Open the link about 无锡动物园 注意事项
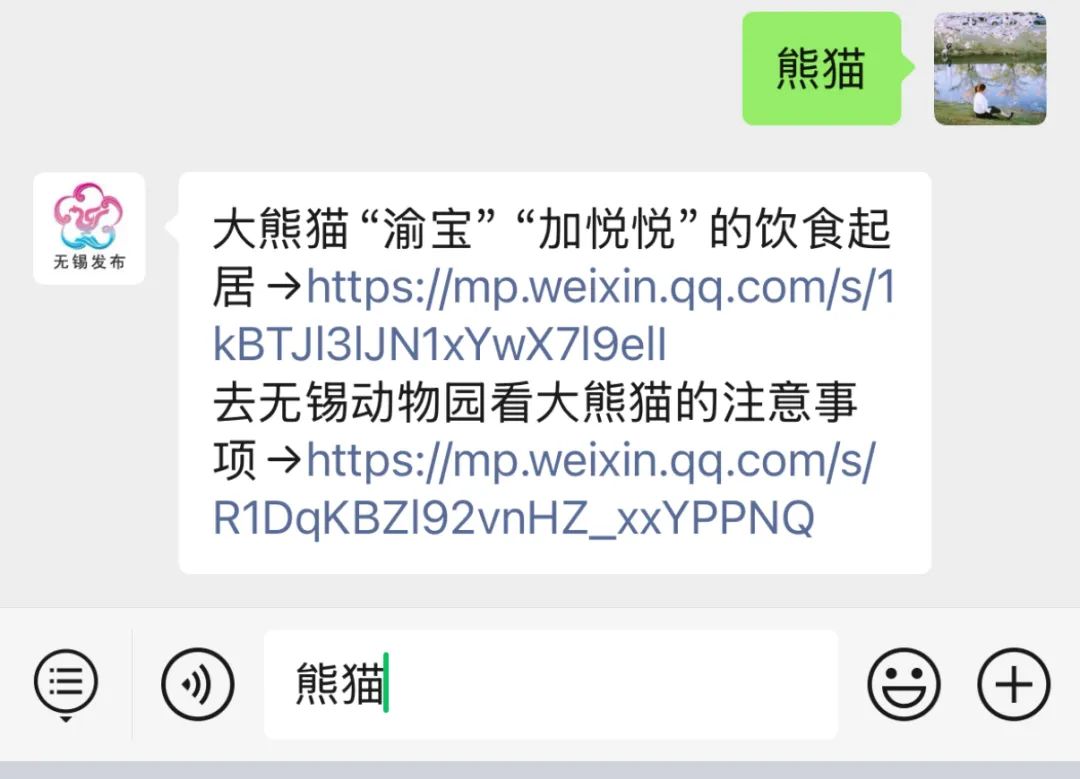 [544, 489]
